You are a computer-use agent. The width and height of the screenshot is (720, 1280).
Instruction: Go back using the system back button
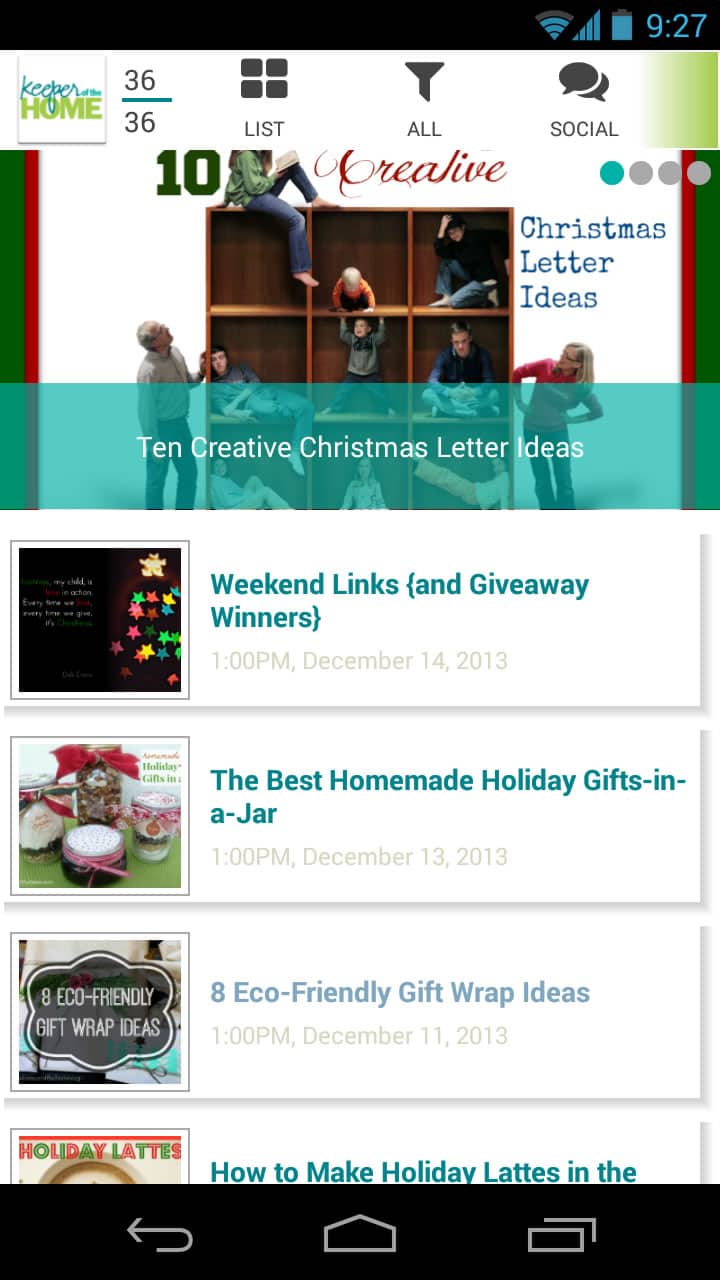click(x=160, y=1234)
